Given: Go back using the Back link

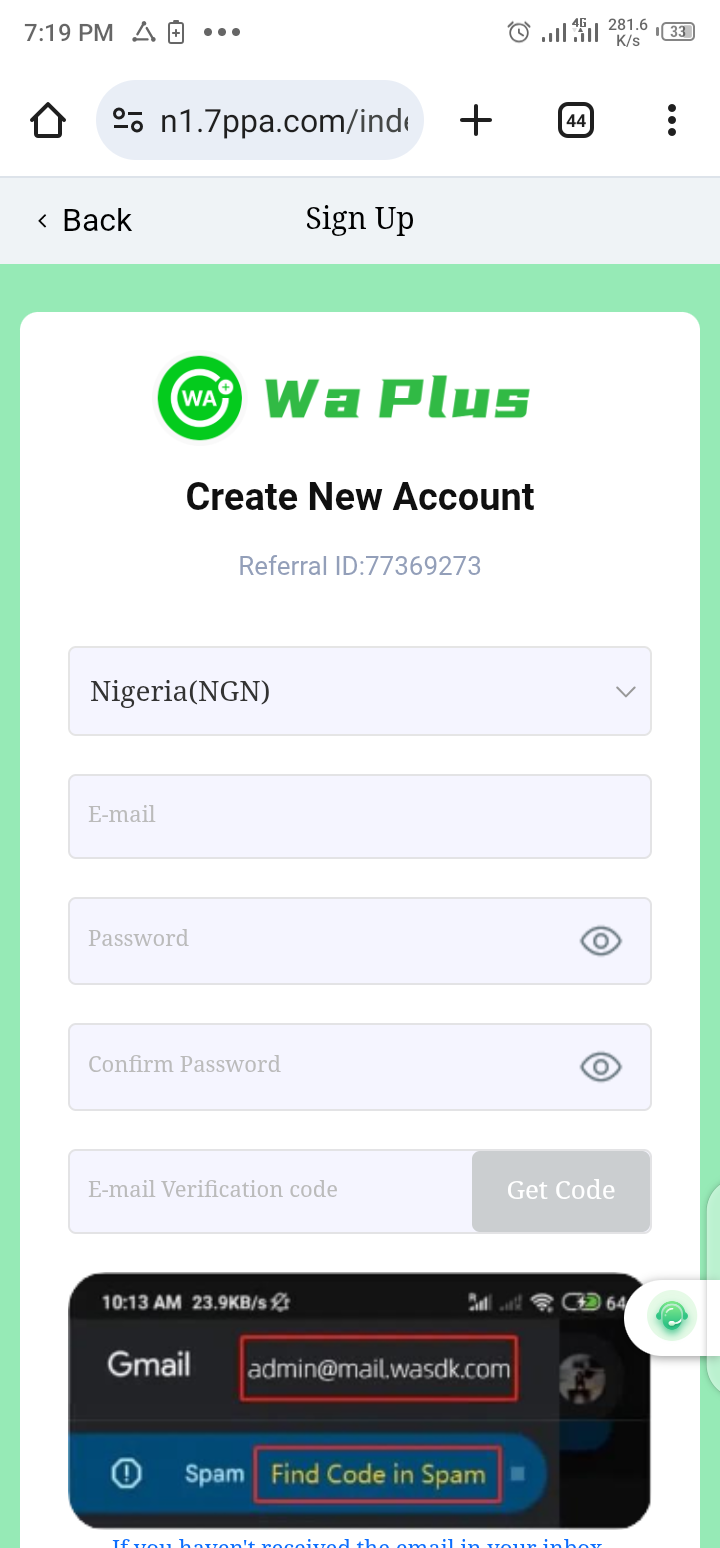Looking at the screenshot, I should [85, 220].
